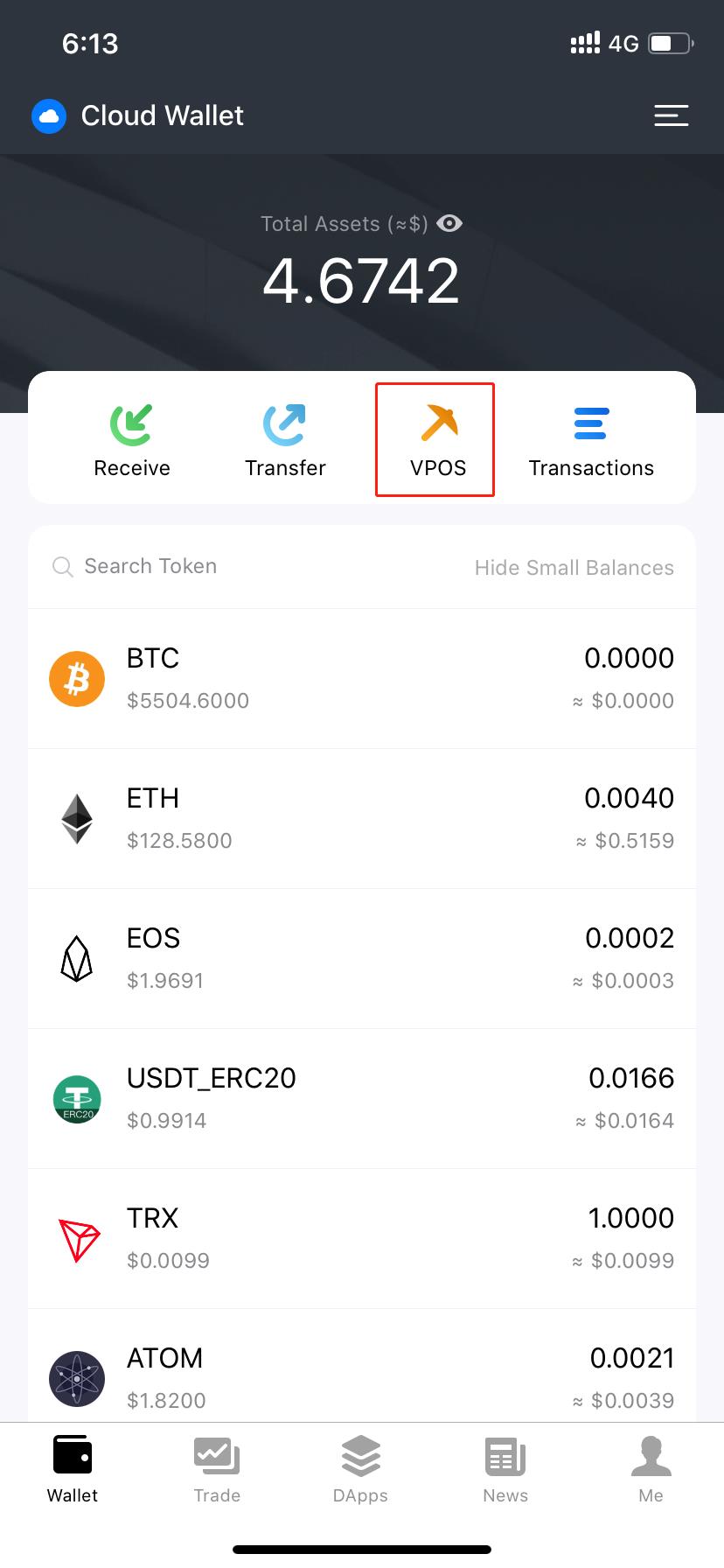The height and width of the screenshot is (1568, 724).
Task: Select the TRX red triangle icon
Action: (x=77, y=1238)
